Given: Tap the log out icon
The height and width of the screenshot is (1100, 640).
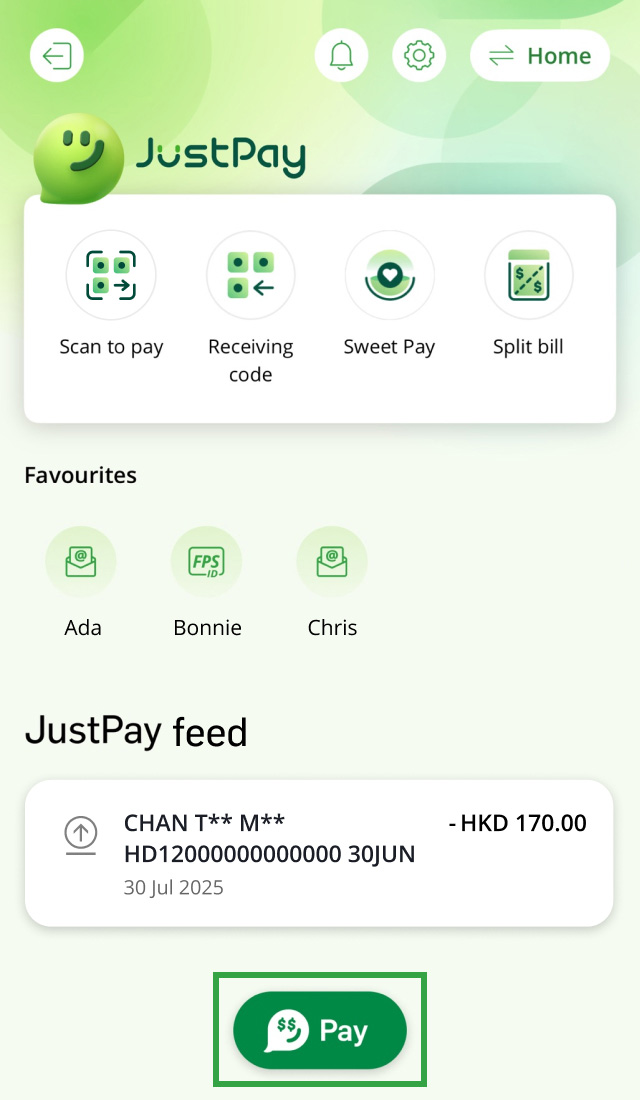Looking at the screenshot, I should point(57,55).
